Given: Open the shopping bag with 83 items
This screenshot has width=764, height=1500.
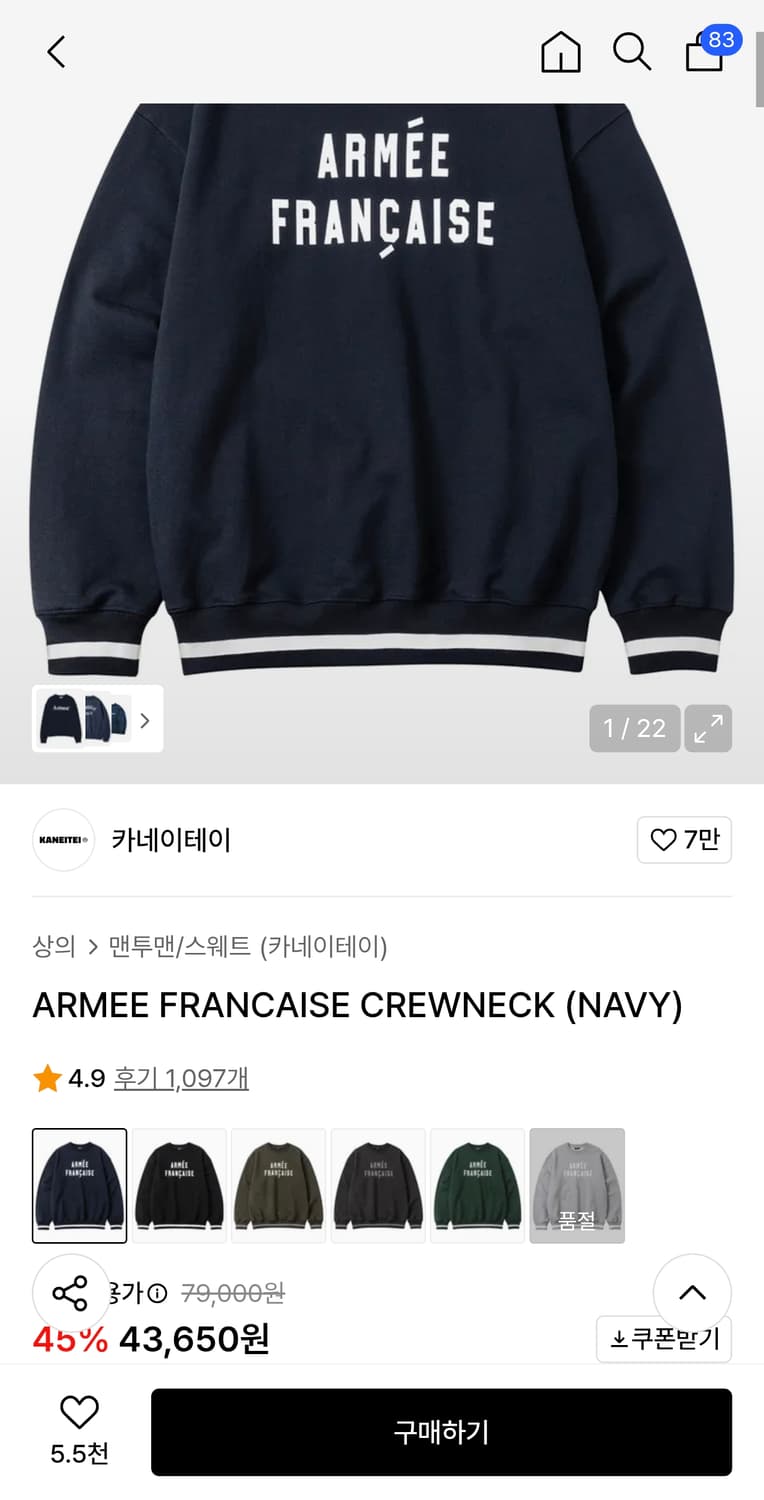Looking at the screenshot, I should (705, 53).
